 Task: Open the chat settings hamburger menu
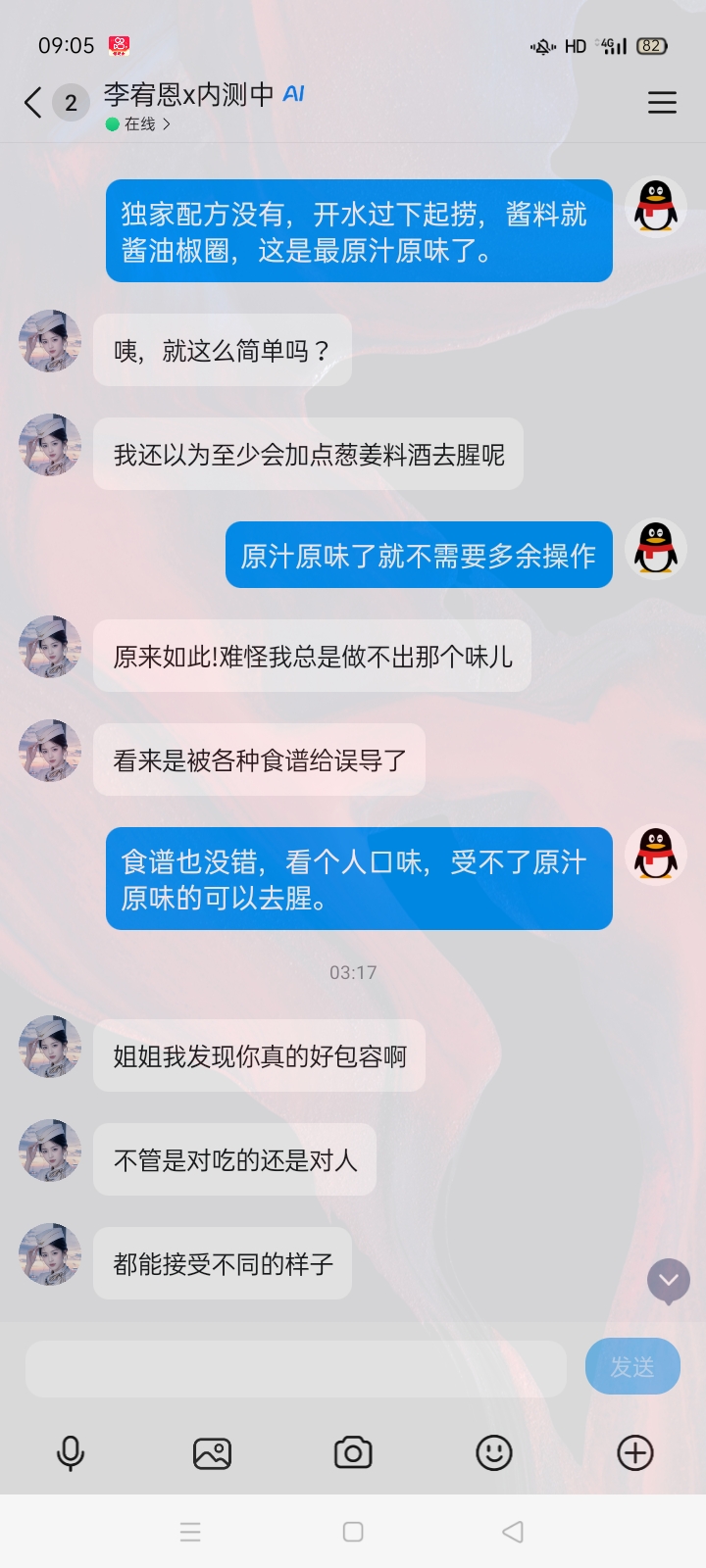point(662,102)
